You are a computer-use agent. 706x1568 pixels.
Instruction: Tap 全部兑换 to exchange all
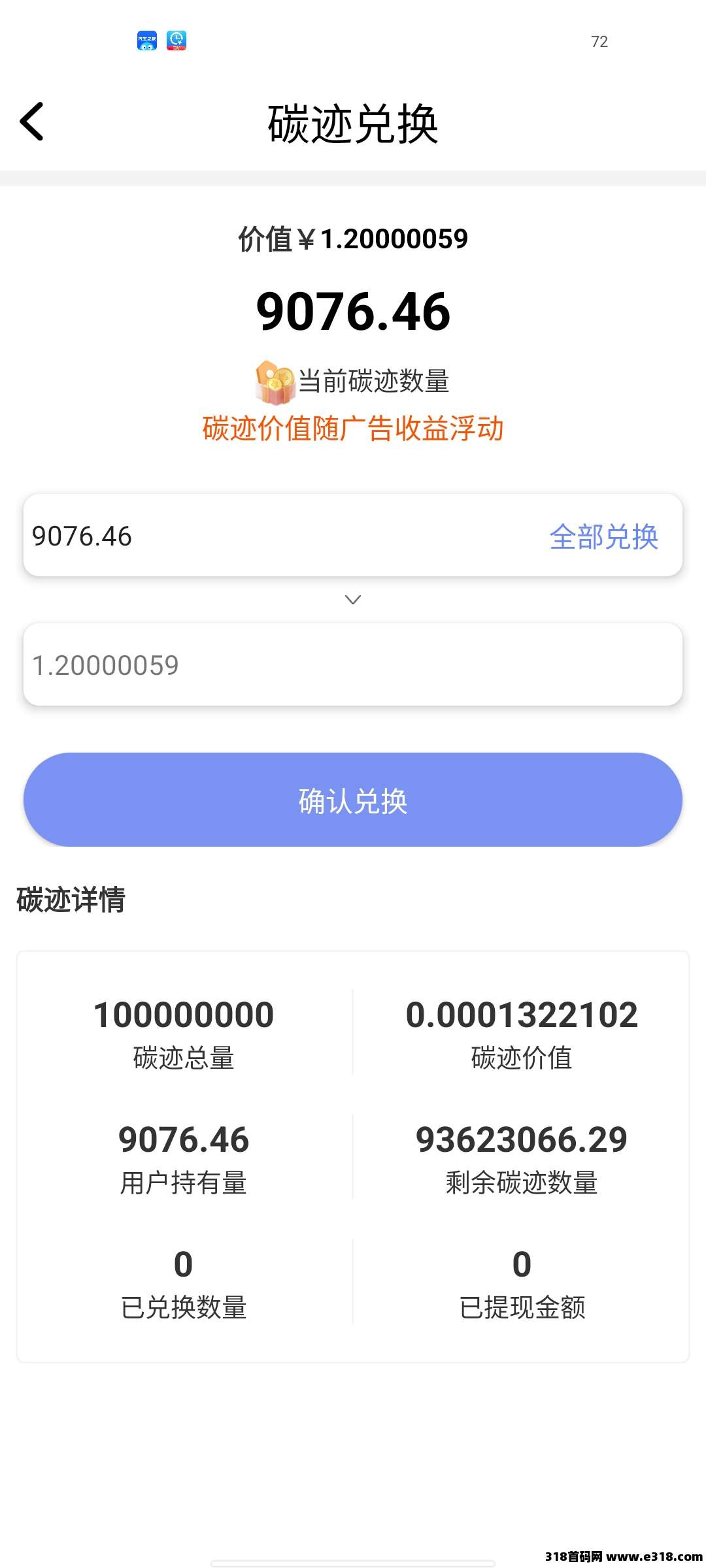coord(603,536)
